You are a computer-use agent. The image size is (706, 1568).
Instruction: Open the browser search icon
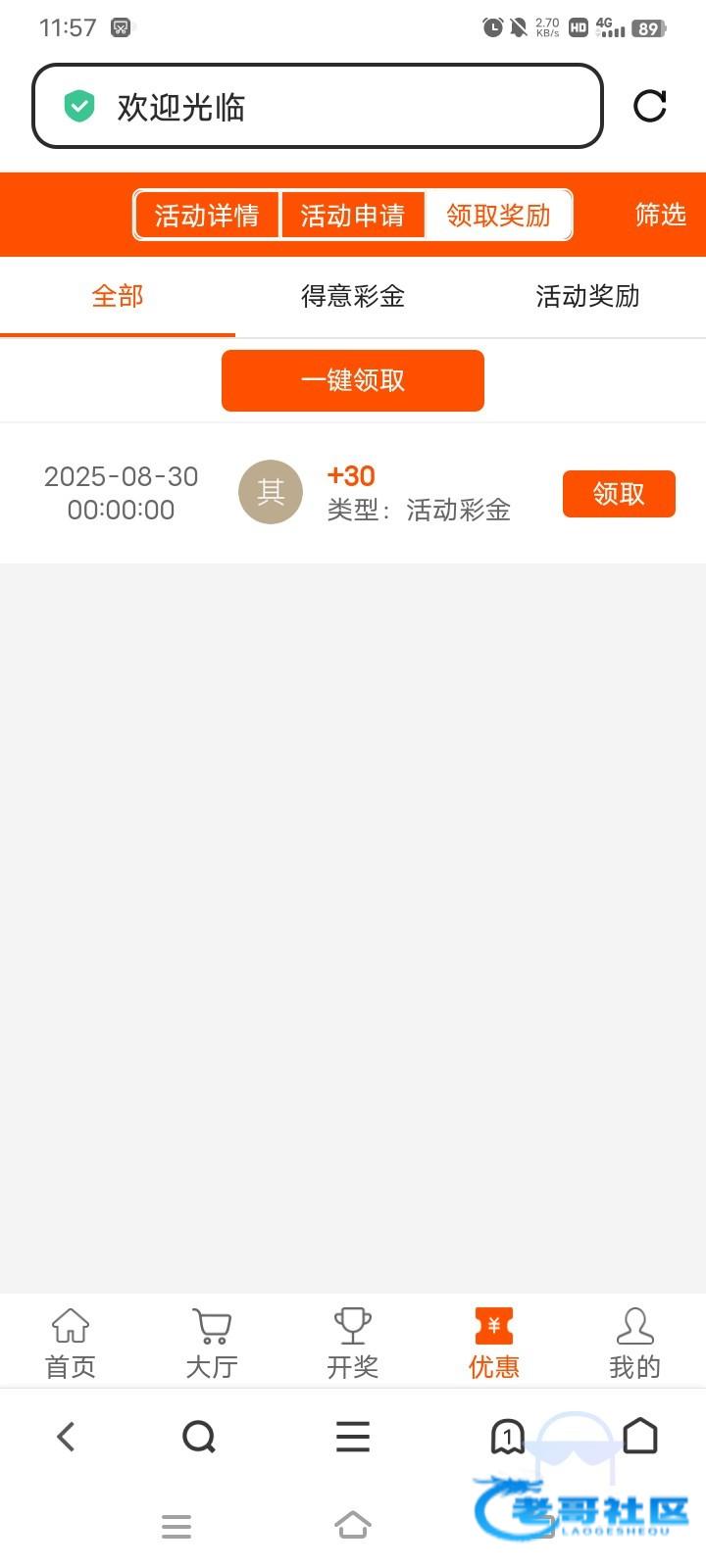click(198, 1437)
